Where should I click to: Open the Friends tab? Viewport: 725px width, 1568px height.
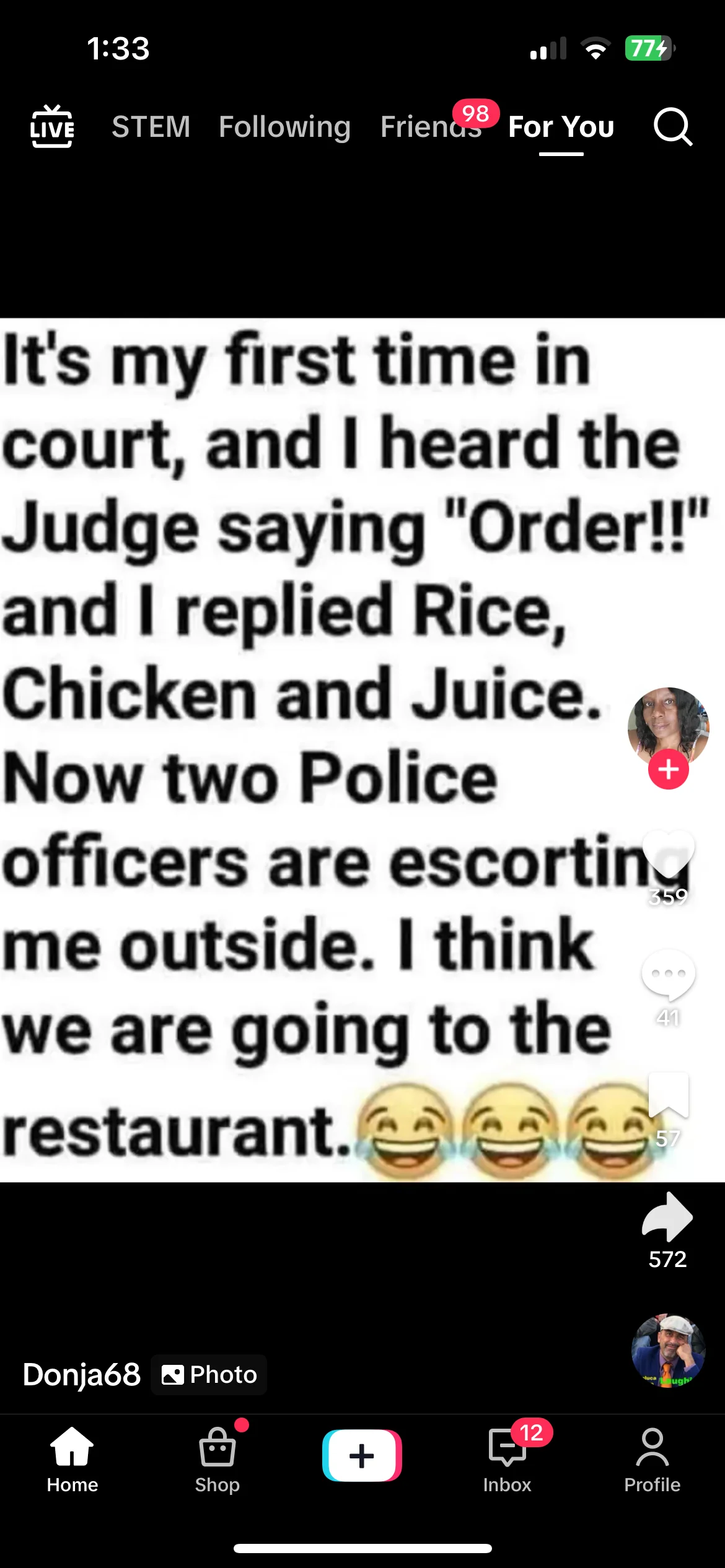coord(431,127)
